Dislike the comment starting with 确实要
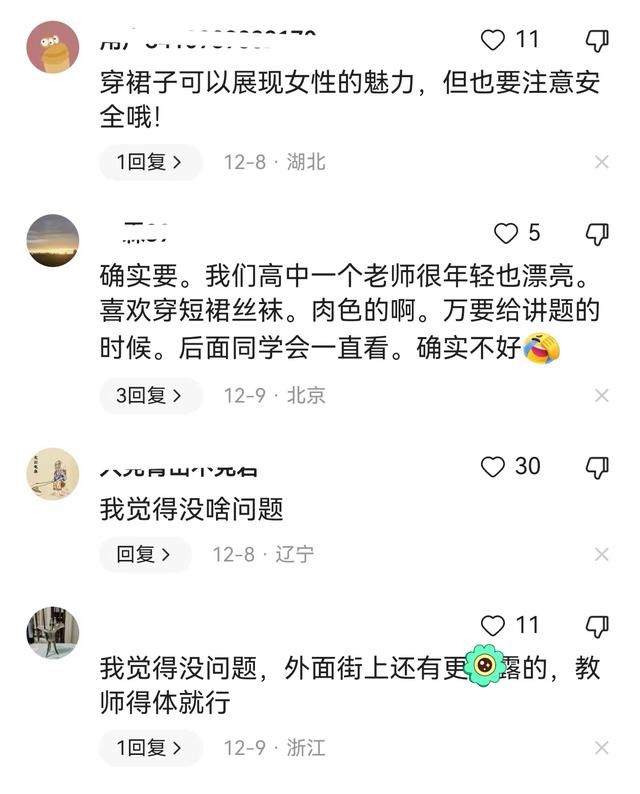The height and width of the screenshot is (794, 640). 597,233
